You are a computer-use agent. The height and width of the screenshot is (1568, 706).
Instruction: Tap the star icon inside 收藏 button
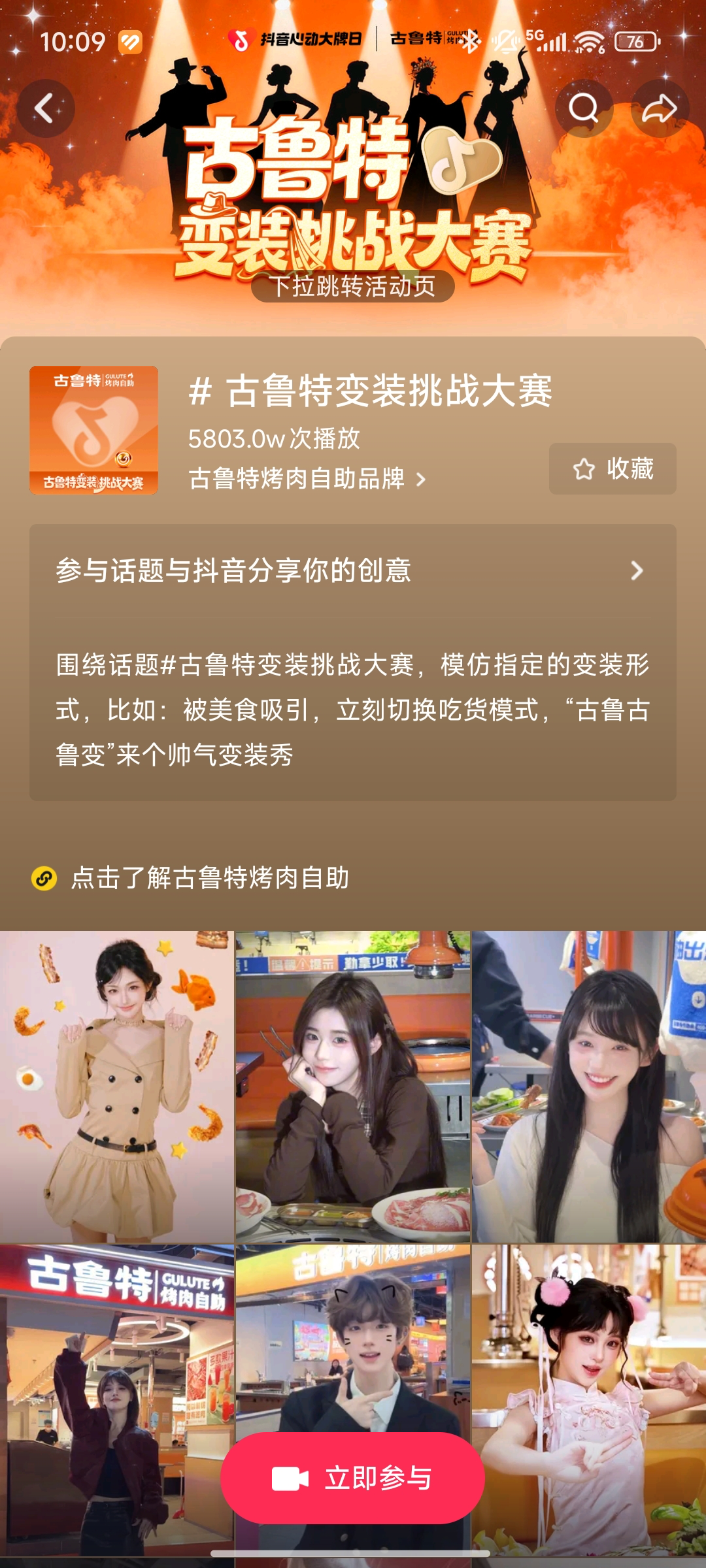584,469
